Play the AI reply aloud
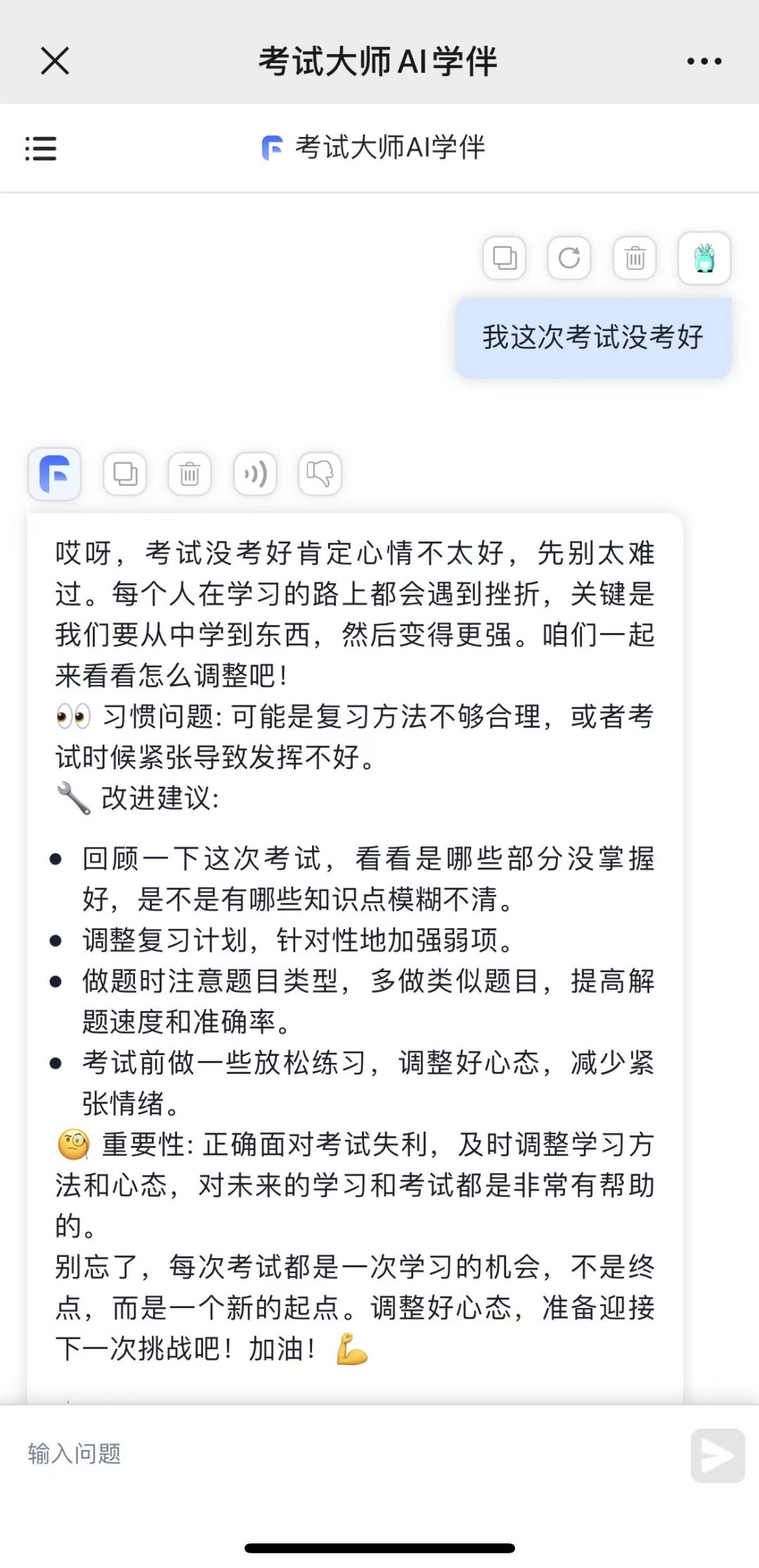Viewport: 759px width, 1568px height. coord(255,473)
